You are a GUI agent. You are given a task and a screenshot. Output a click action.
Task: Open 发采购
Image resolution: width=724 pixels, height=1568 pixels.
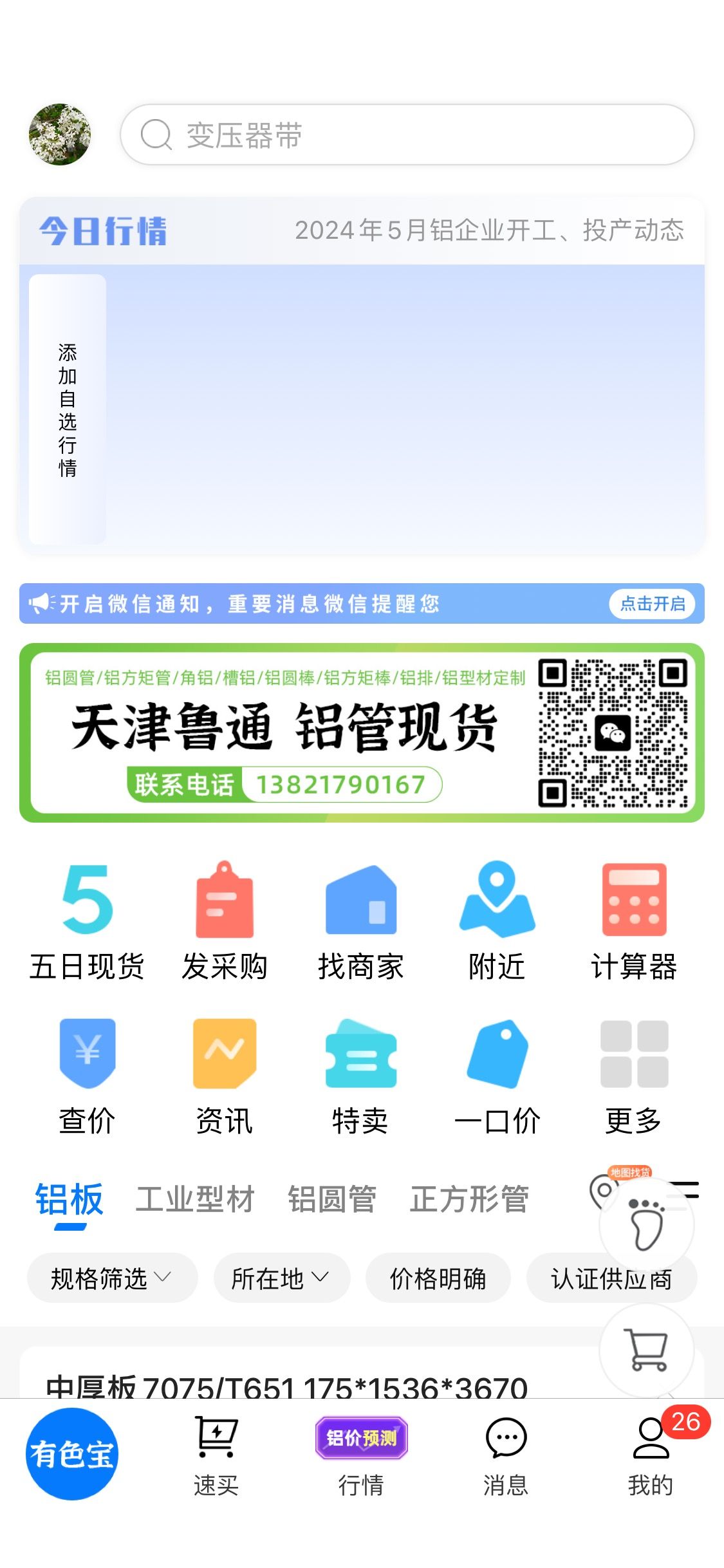225,921
